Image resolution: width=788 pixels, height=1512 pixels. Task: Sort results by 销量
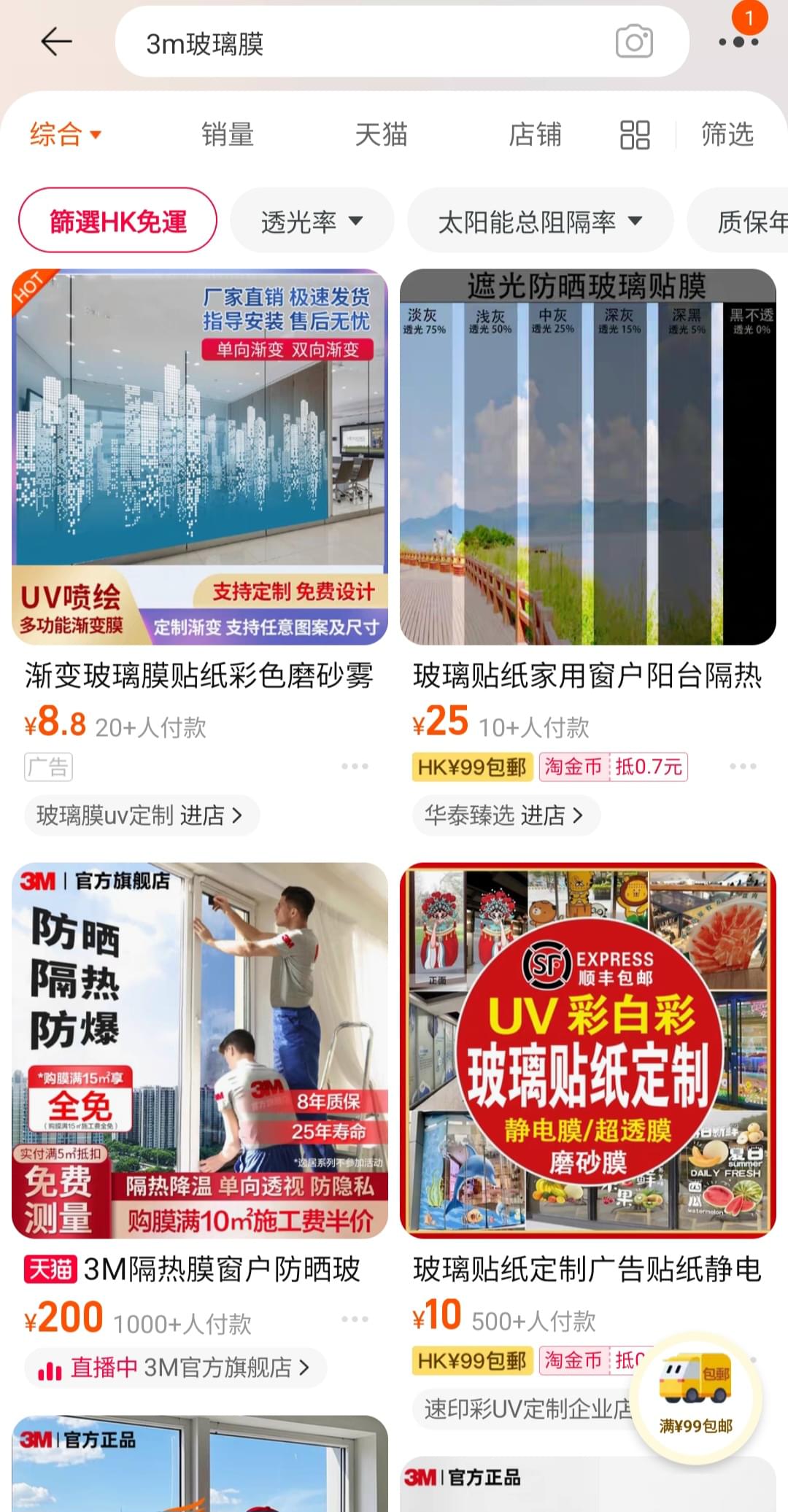point(228,134)
